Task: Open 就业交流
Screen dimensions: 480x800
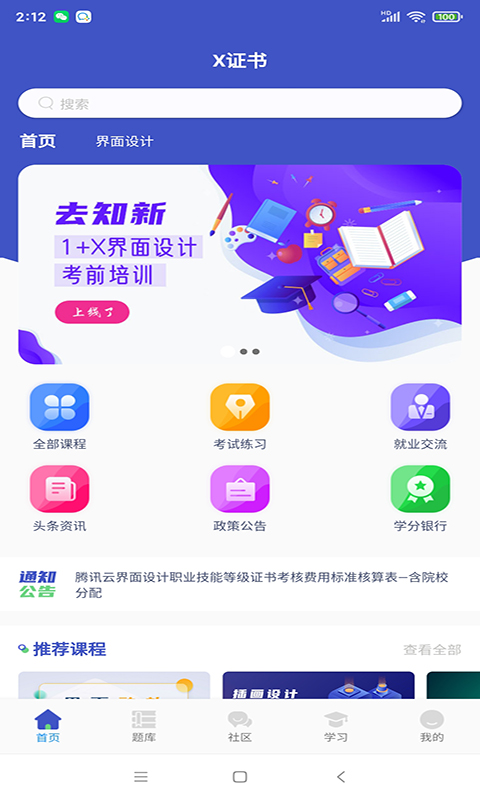Action: pyautogui.click(x=420, y=417)
